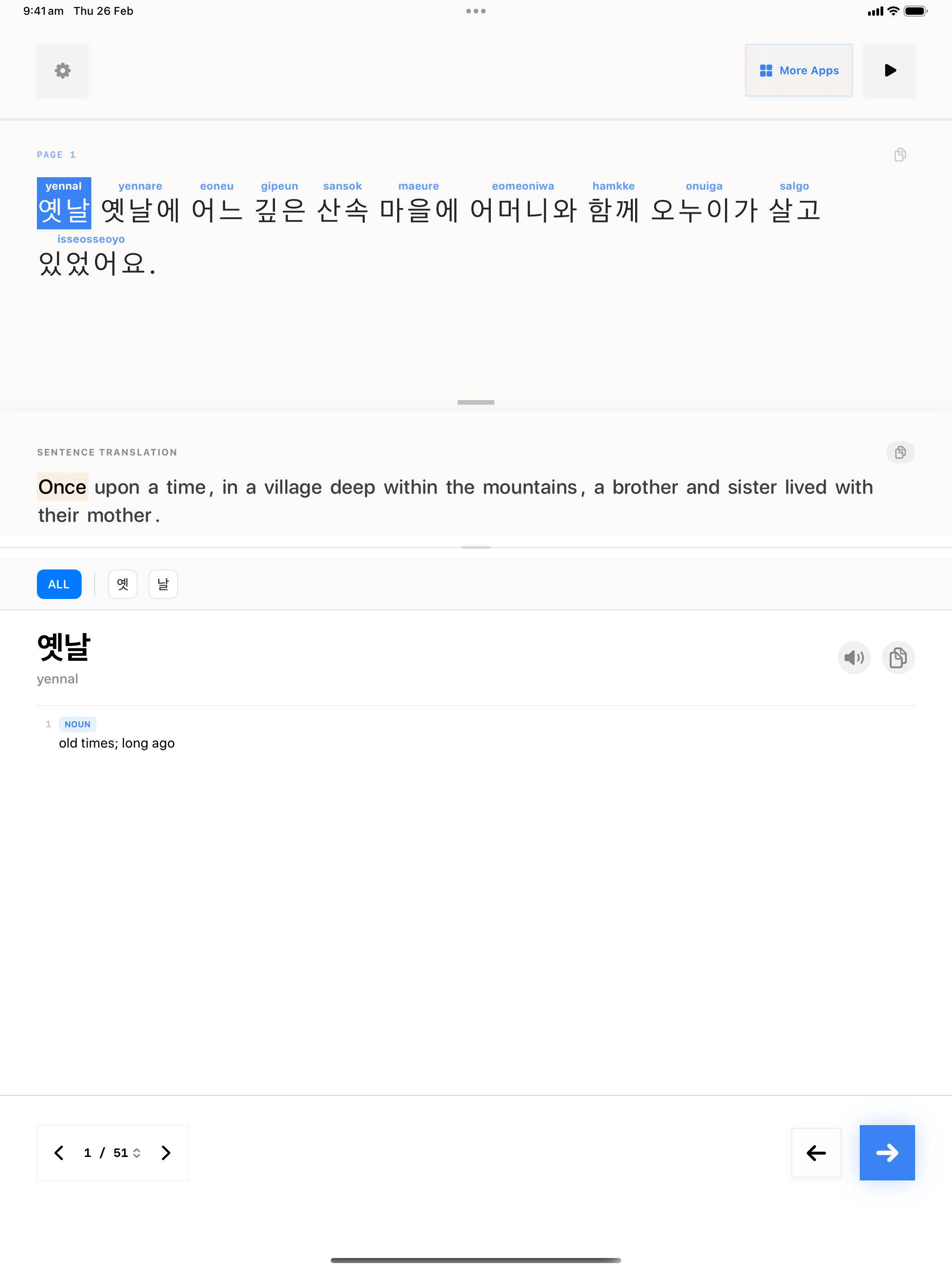Select the 옛 character chip

(x=122, y=584)
